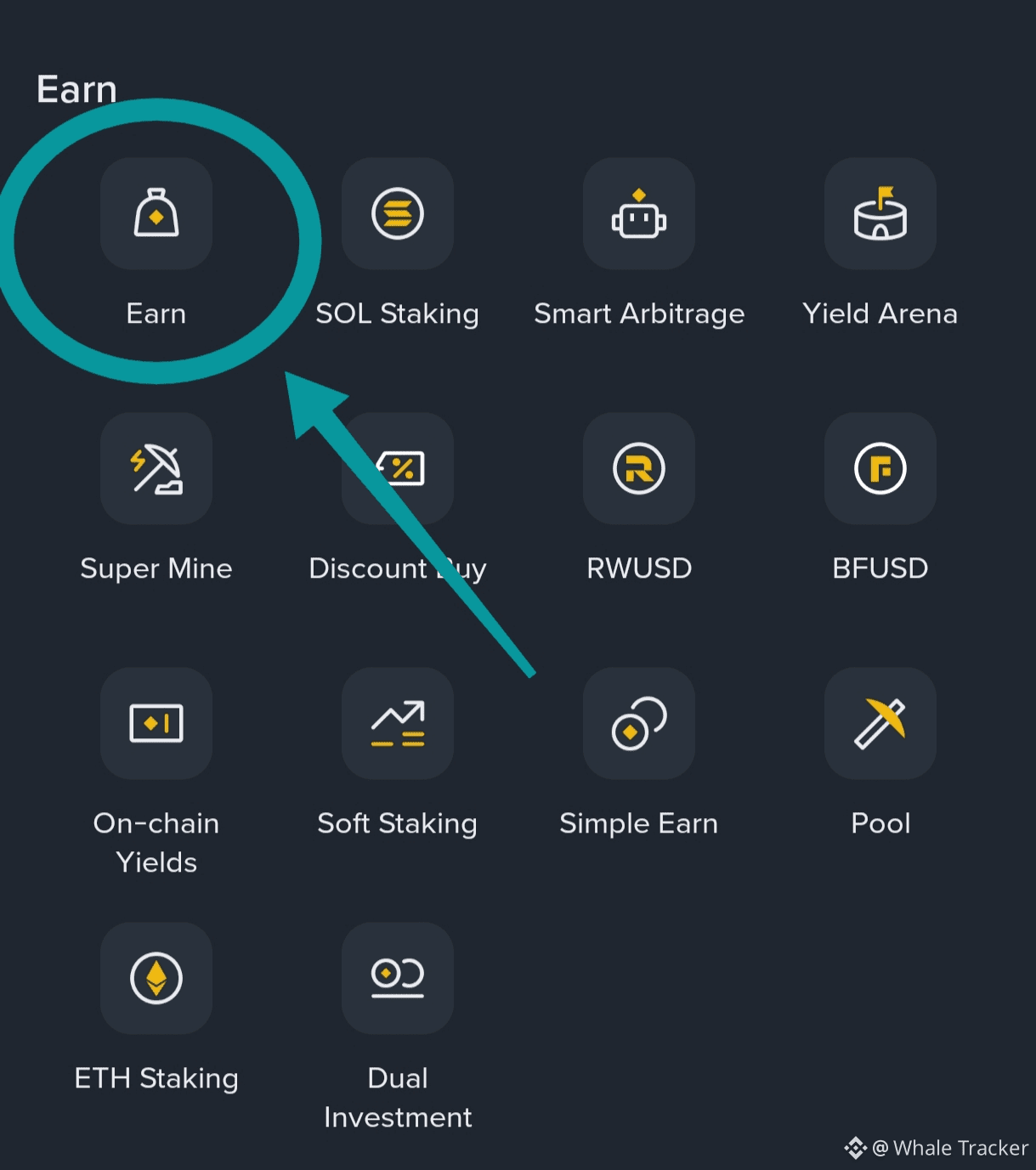Open the RWUSD product

click(639, 469)
